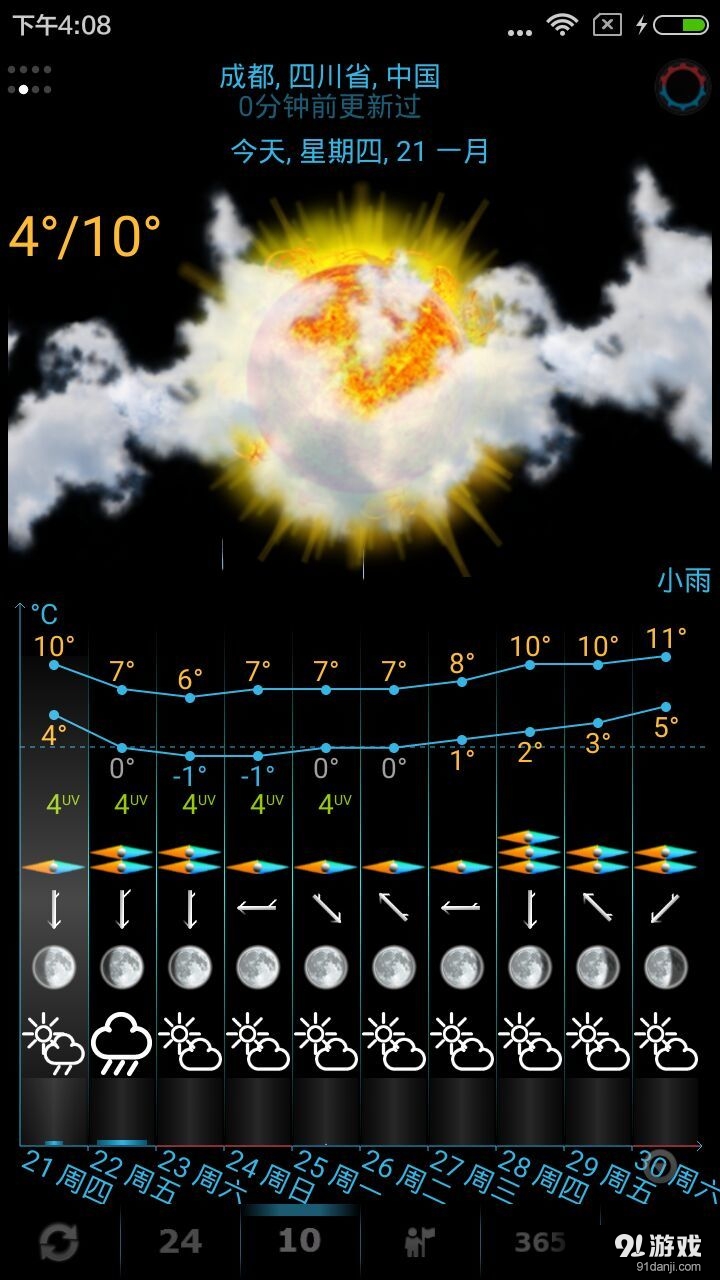Expand details for day 25 周一 column
Screen dimensions: 720x1280
325,1170
